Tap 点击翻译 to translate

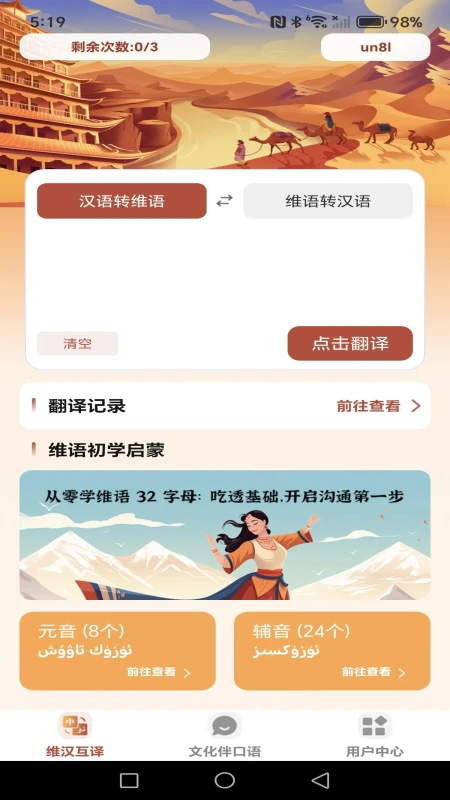pos(350,343)
